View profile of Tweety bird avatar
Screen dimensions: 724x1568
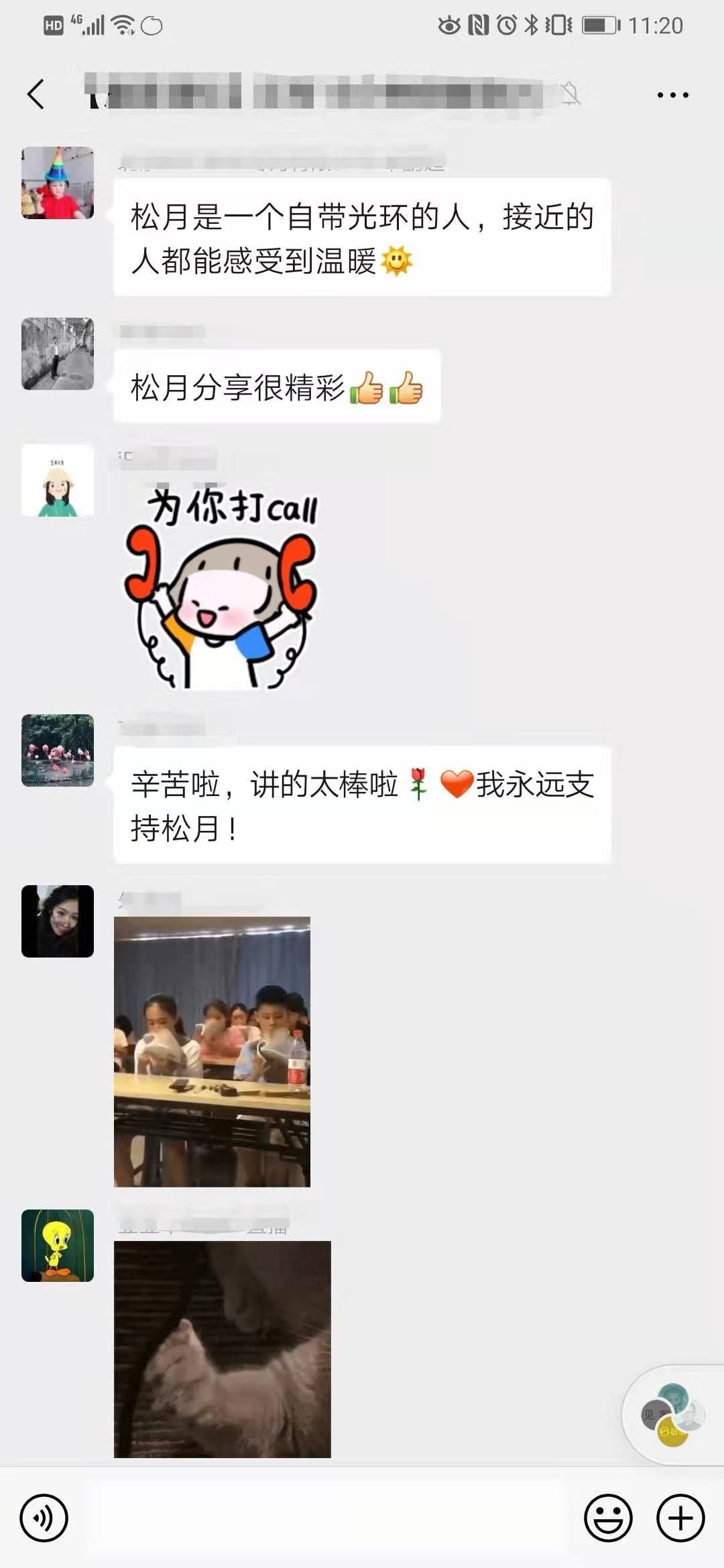pos(58,1246)
